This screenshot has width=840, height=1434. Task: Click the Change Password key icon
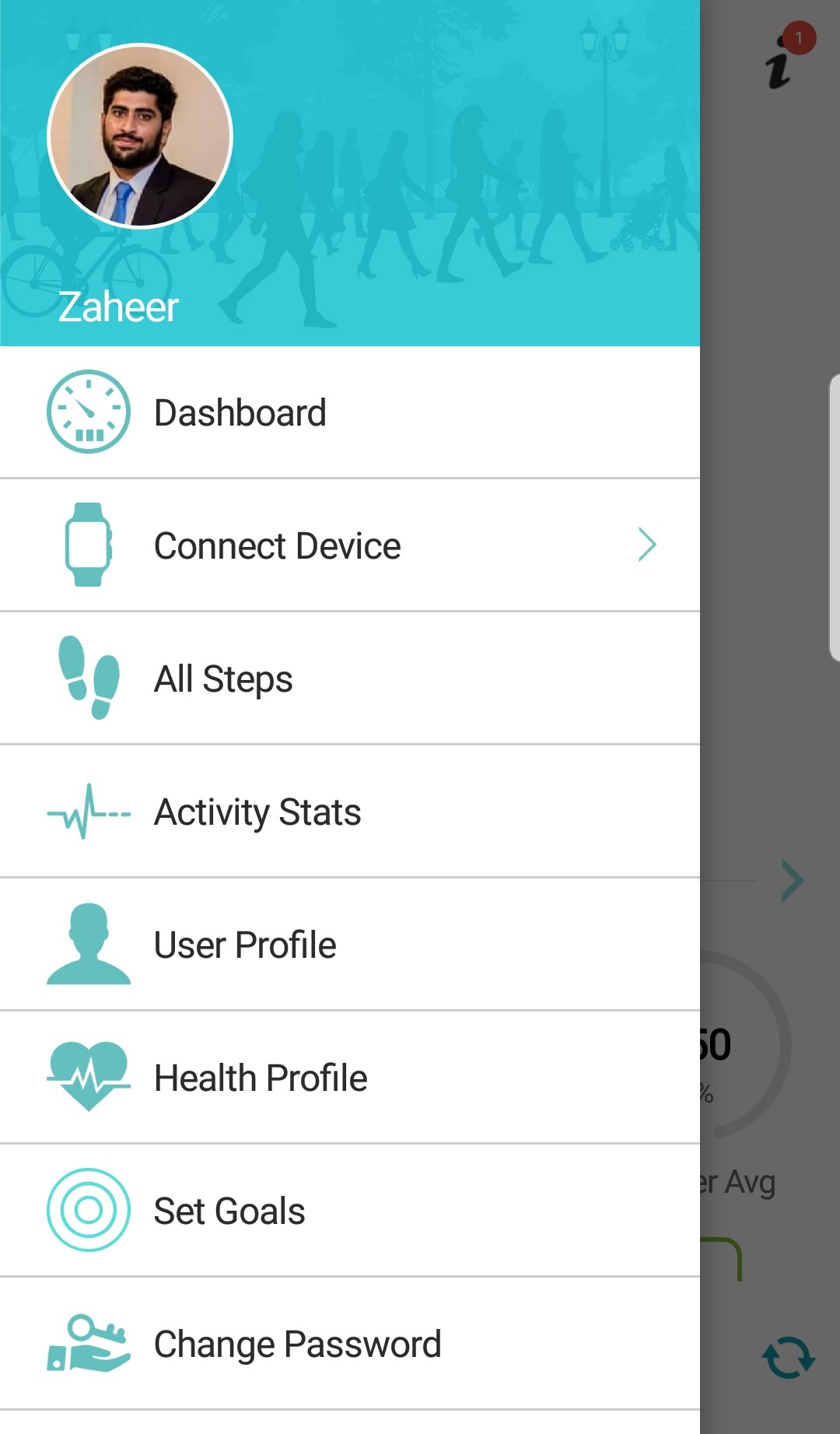pyautogui.click(x=88, y=1343)
